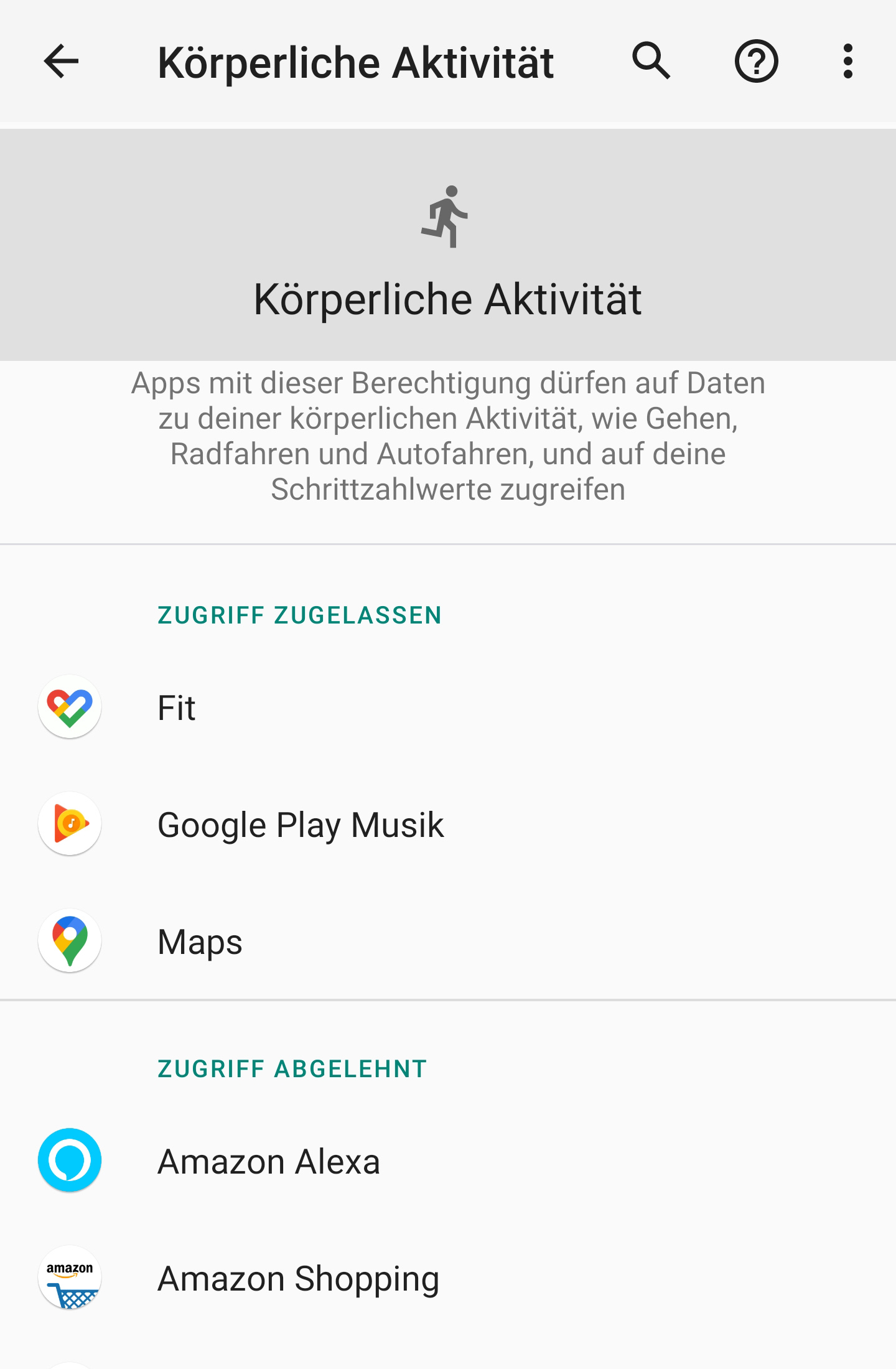Open the search icon in the top bar
Screen dimensions: 896x1369
651,62
